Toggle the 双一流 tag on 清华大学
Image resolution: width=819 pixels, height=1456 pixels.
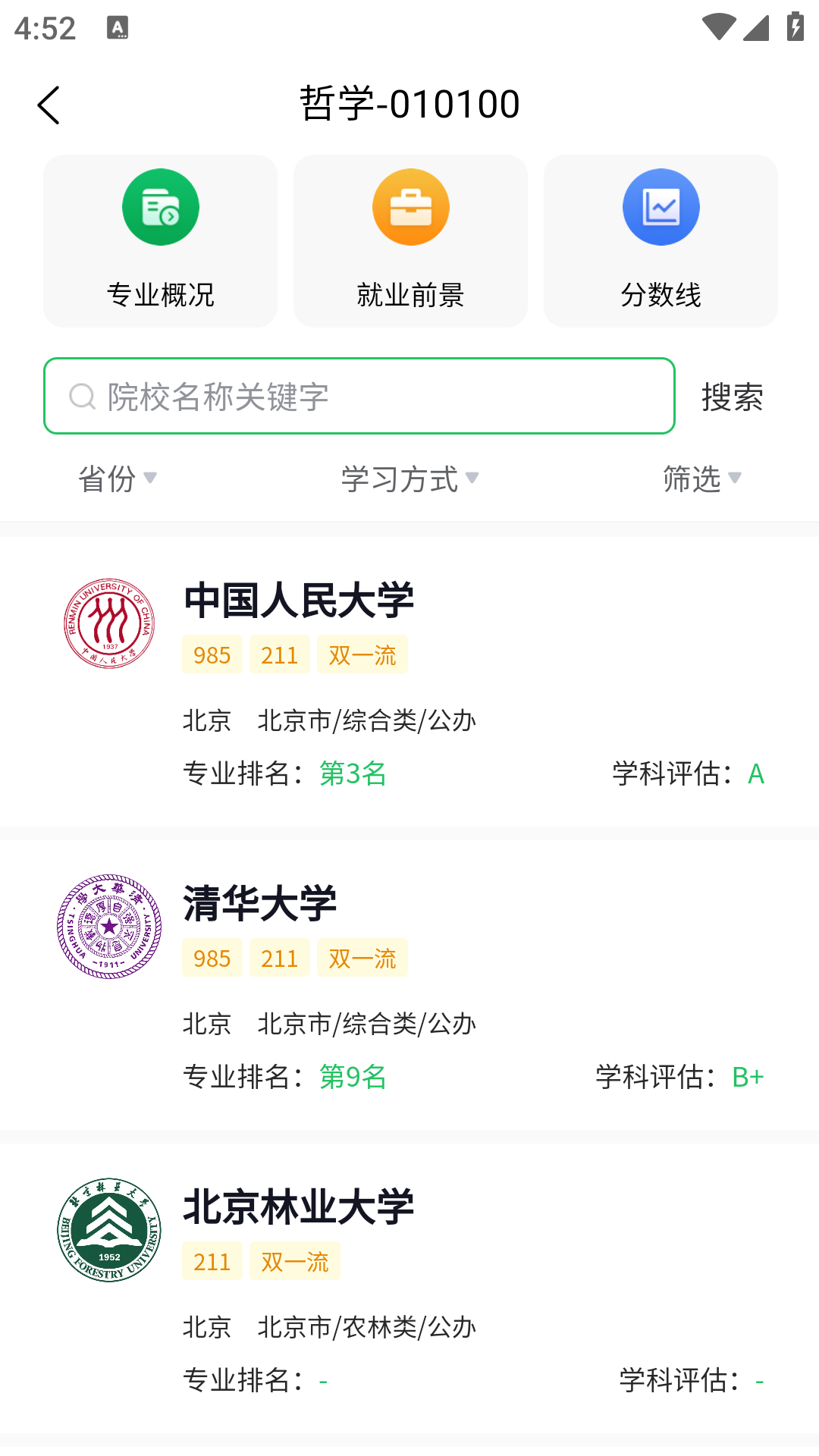[x=362, y=958]
